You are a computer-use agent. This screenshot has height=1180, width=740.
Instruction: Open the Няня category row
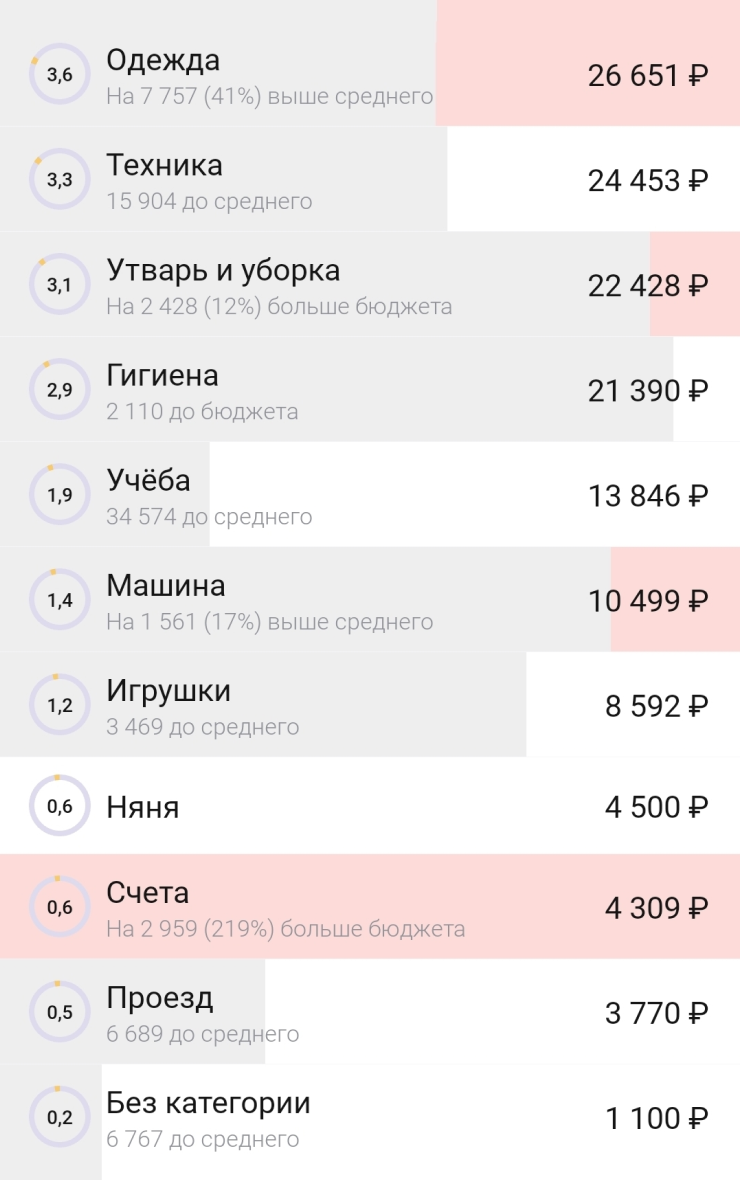click(370, 806)
